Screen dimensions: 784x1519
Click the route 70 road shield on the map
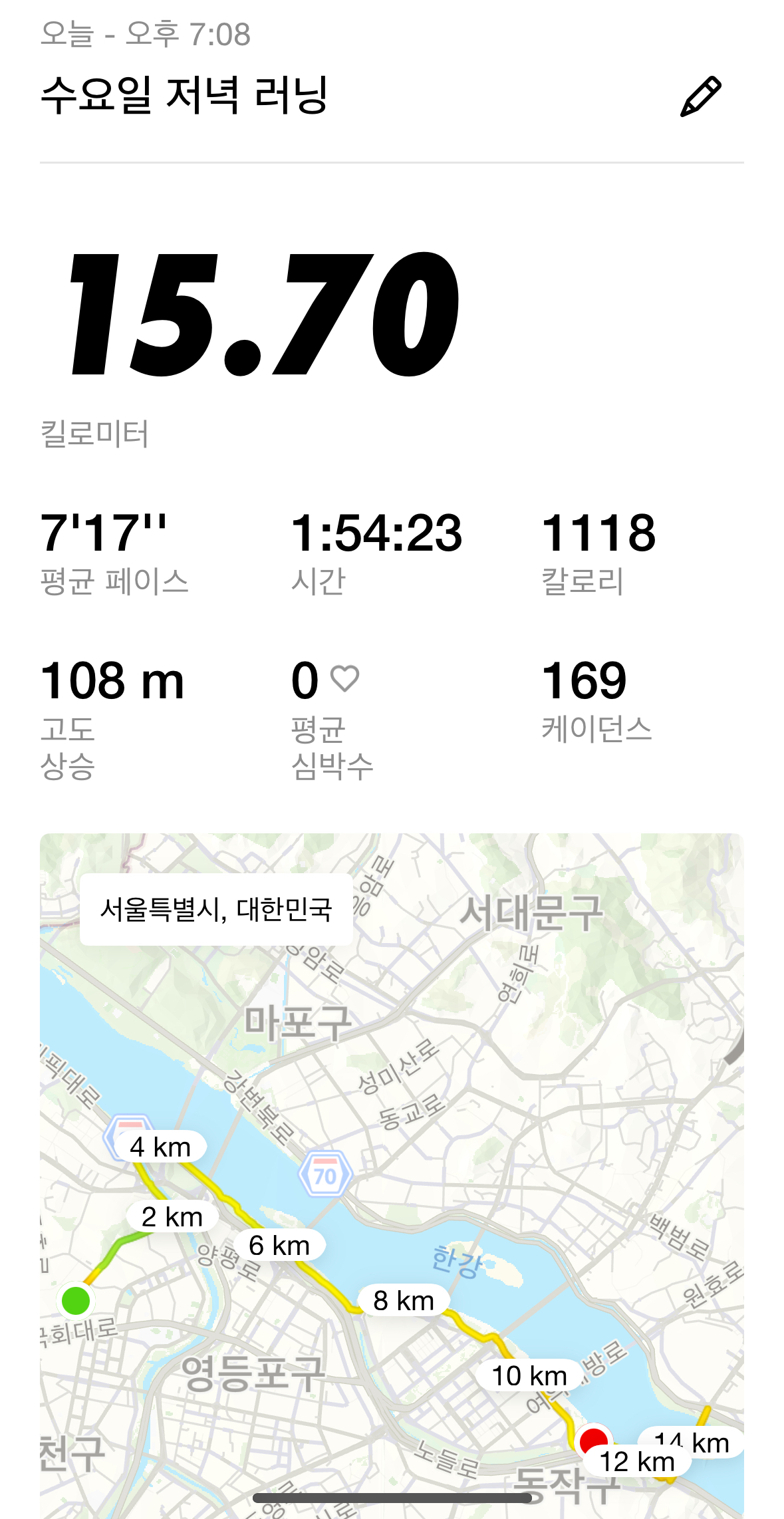(x=325, y=1173)
